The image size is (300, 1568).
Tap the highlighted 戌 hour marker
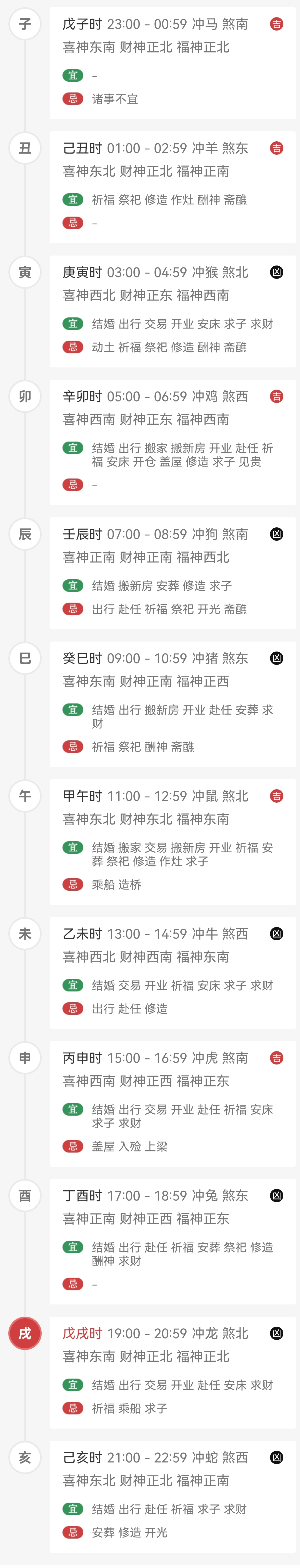point(25,1333)
